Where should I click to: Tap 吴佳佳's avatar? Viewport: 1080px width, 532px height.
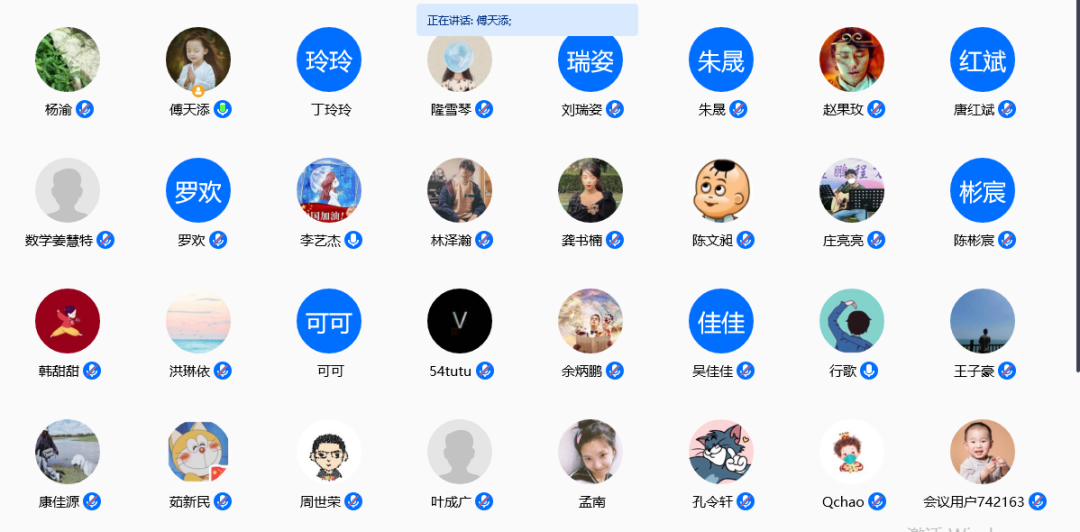(x=721, y=321)
